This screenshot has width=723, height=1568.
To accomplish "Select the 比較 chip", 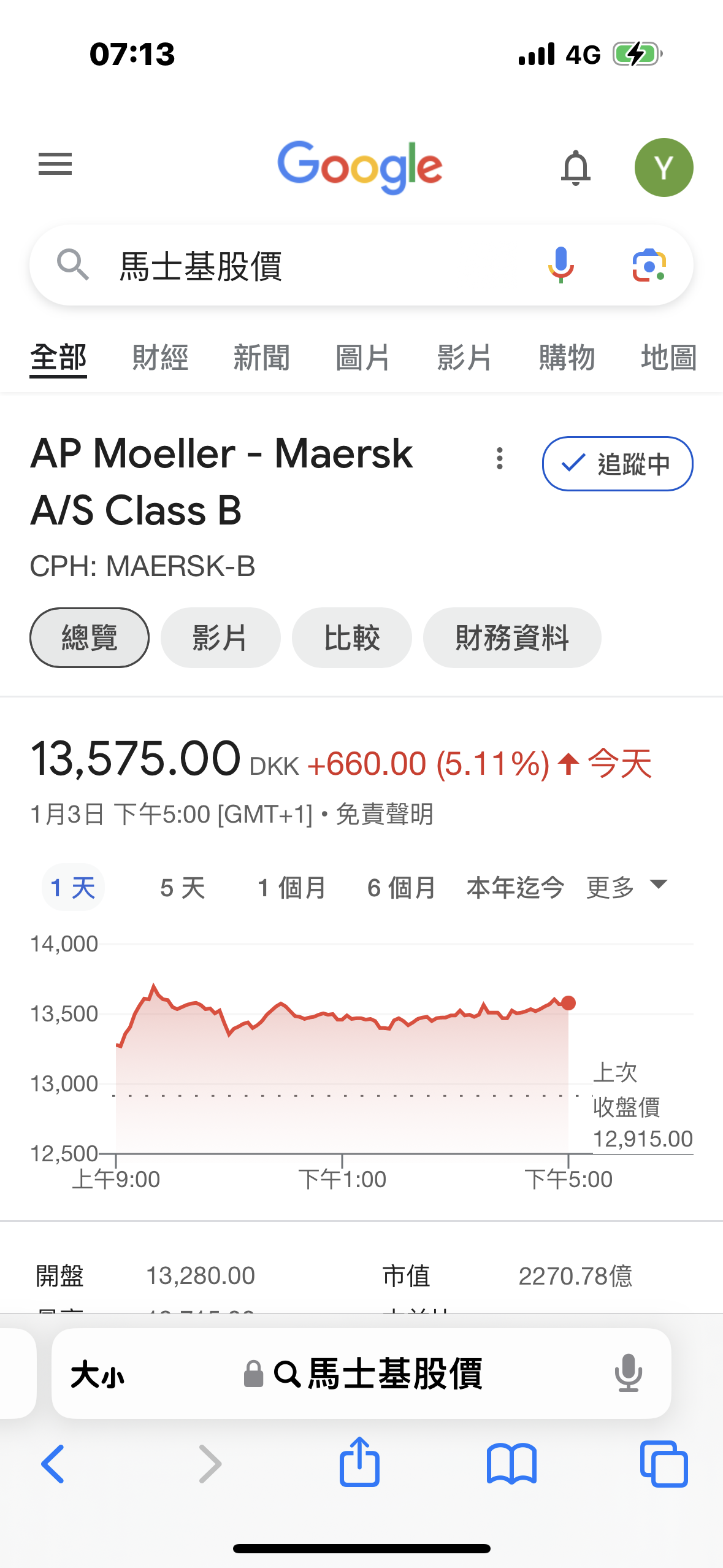I will (351, 638).
